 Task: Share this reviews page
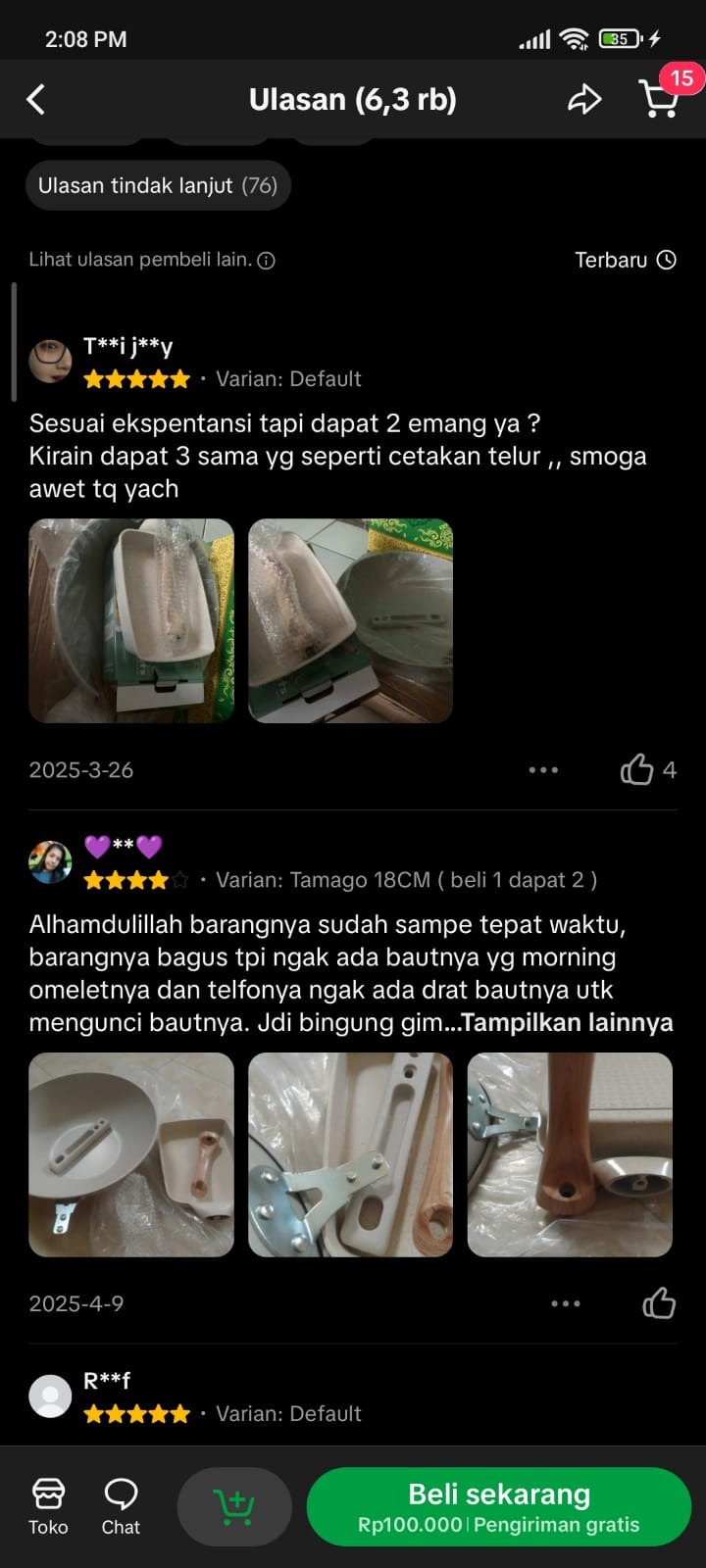click(584, 99)
